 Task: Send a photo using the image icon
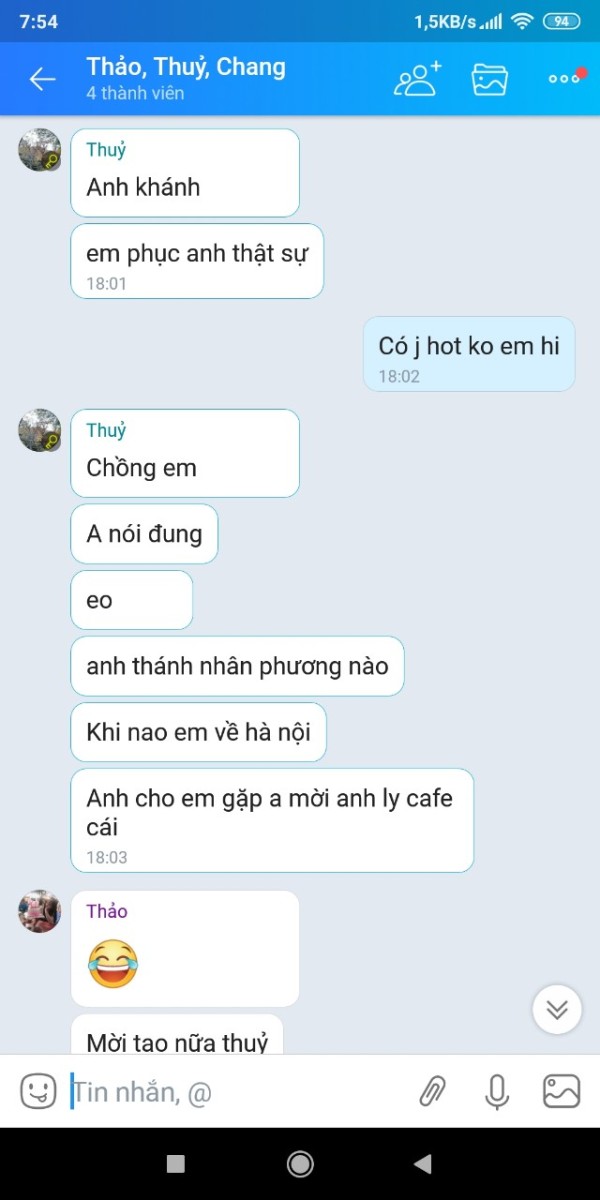tap(561, 1091)
